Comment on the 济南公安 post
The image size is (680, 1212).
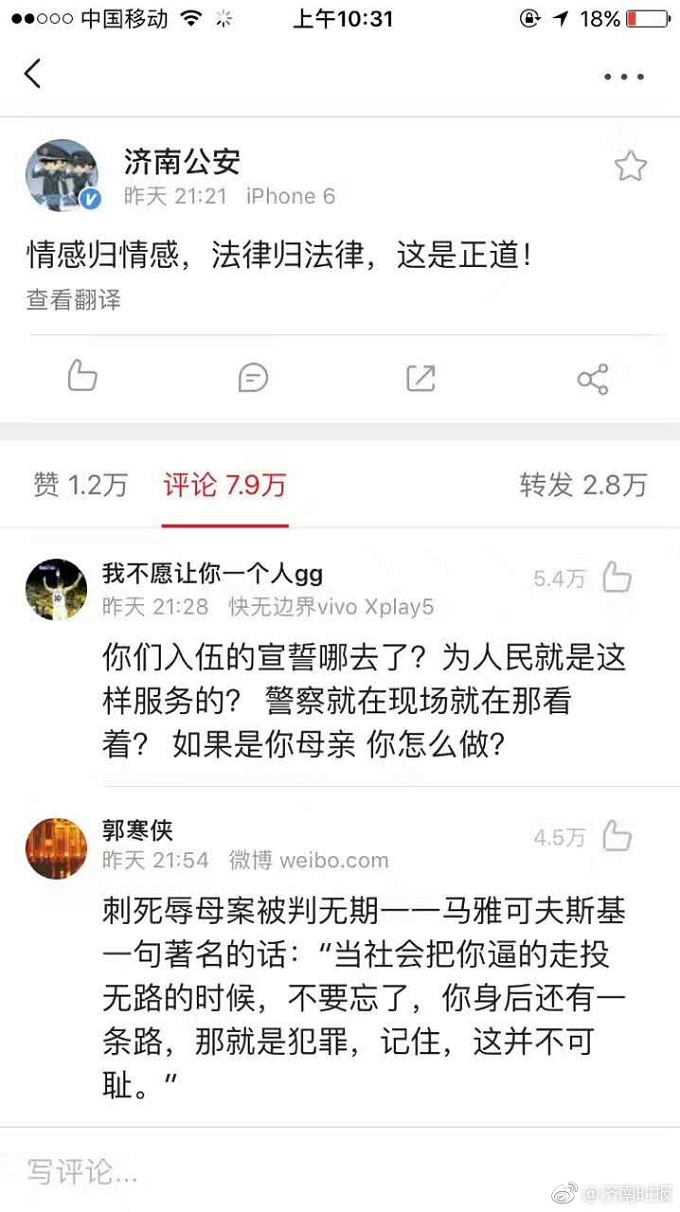[253, 377]
